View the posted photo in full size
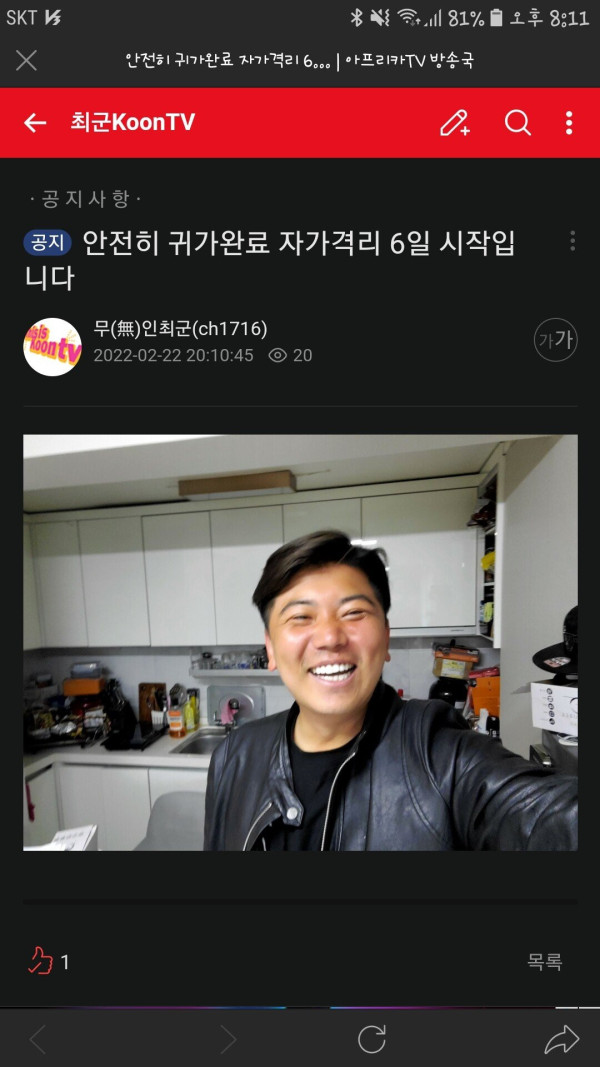This screenshot has width=600, height=1067. click(300, 642)
